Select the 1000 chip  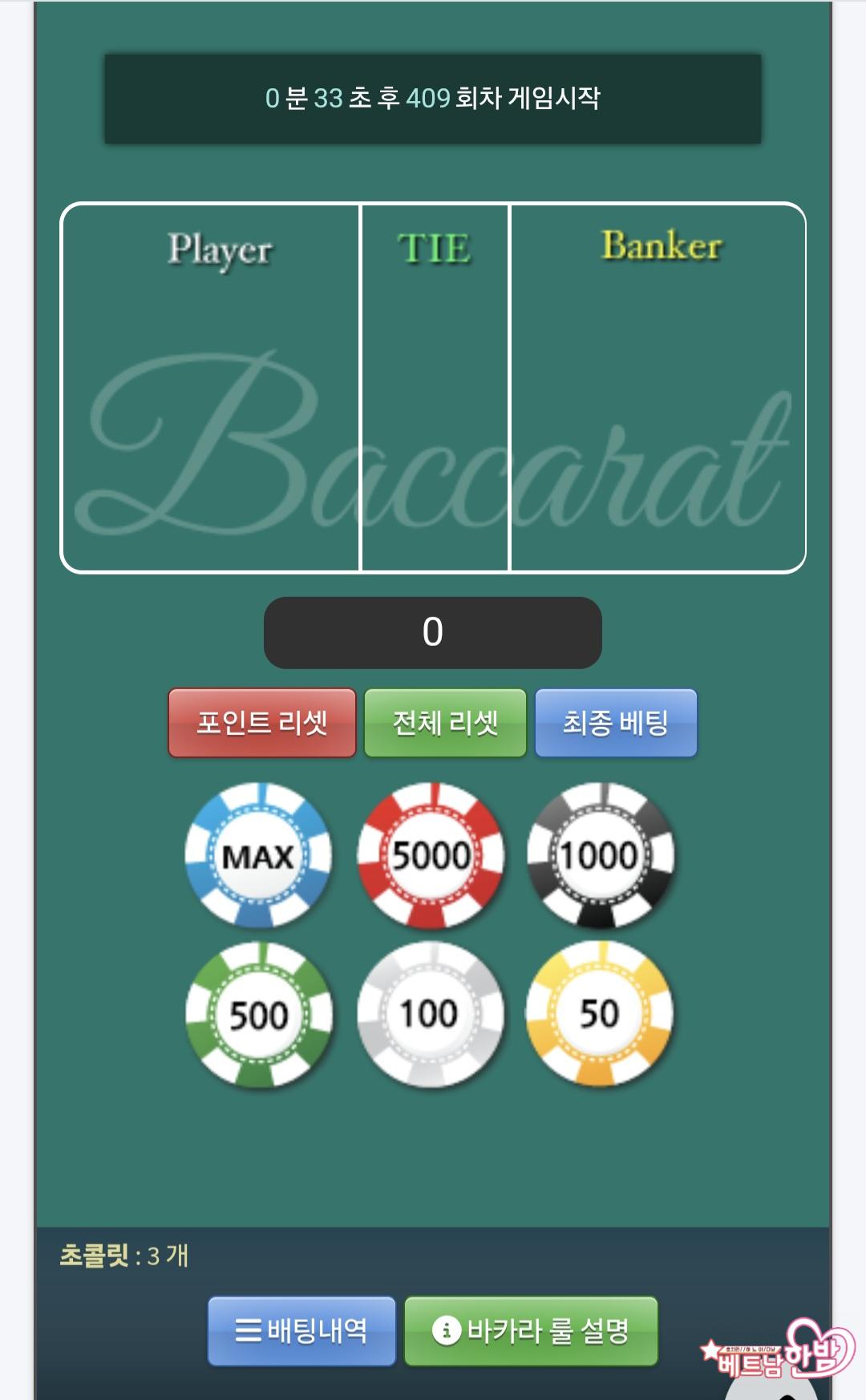600,855
